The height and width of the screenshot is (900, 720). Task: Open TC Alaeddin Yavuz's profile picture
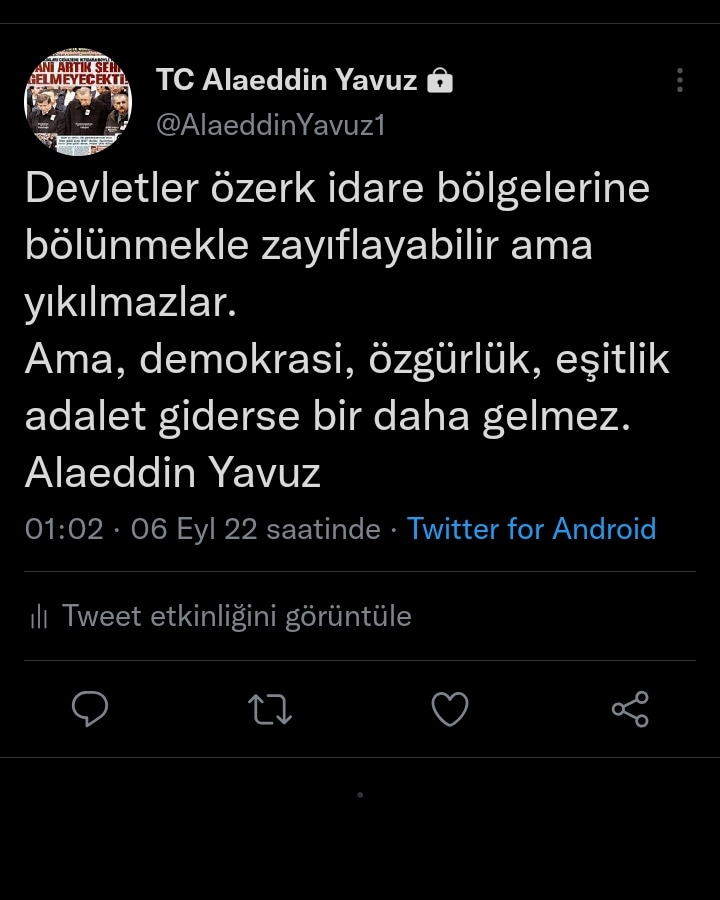[78, 102]
